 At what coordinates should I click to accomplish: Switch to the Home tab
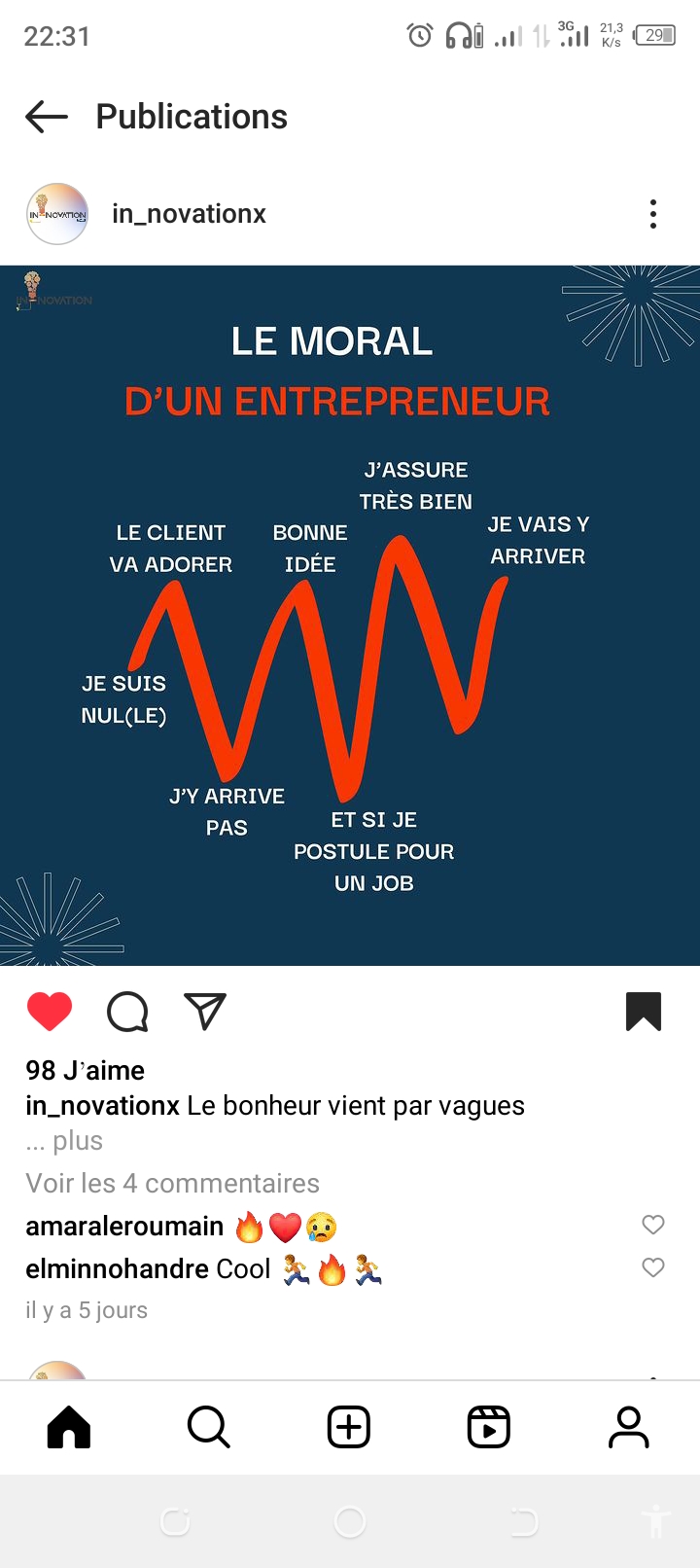[x=69, y=1428]
